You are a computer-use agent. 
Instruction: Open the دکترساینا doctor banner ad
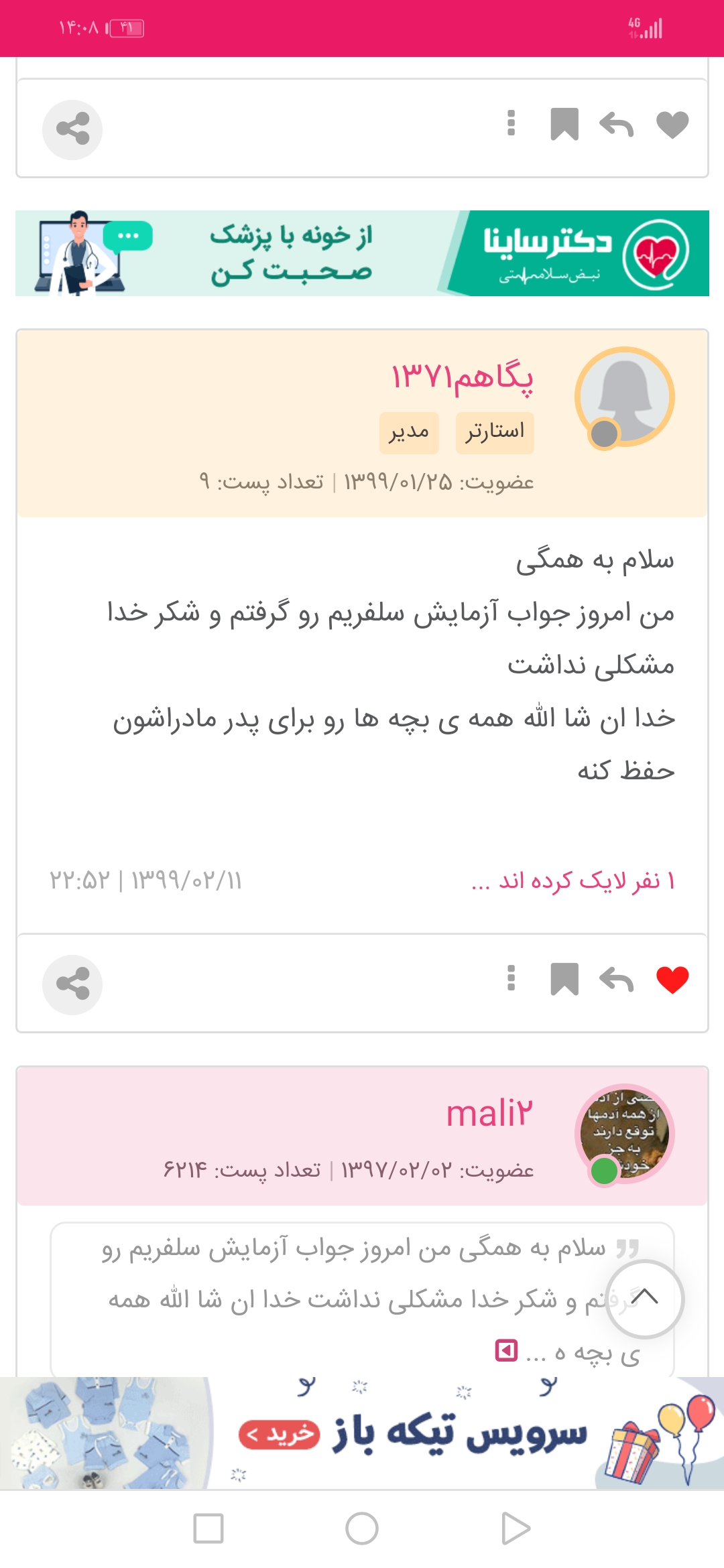(362, 253)
